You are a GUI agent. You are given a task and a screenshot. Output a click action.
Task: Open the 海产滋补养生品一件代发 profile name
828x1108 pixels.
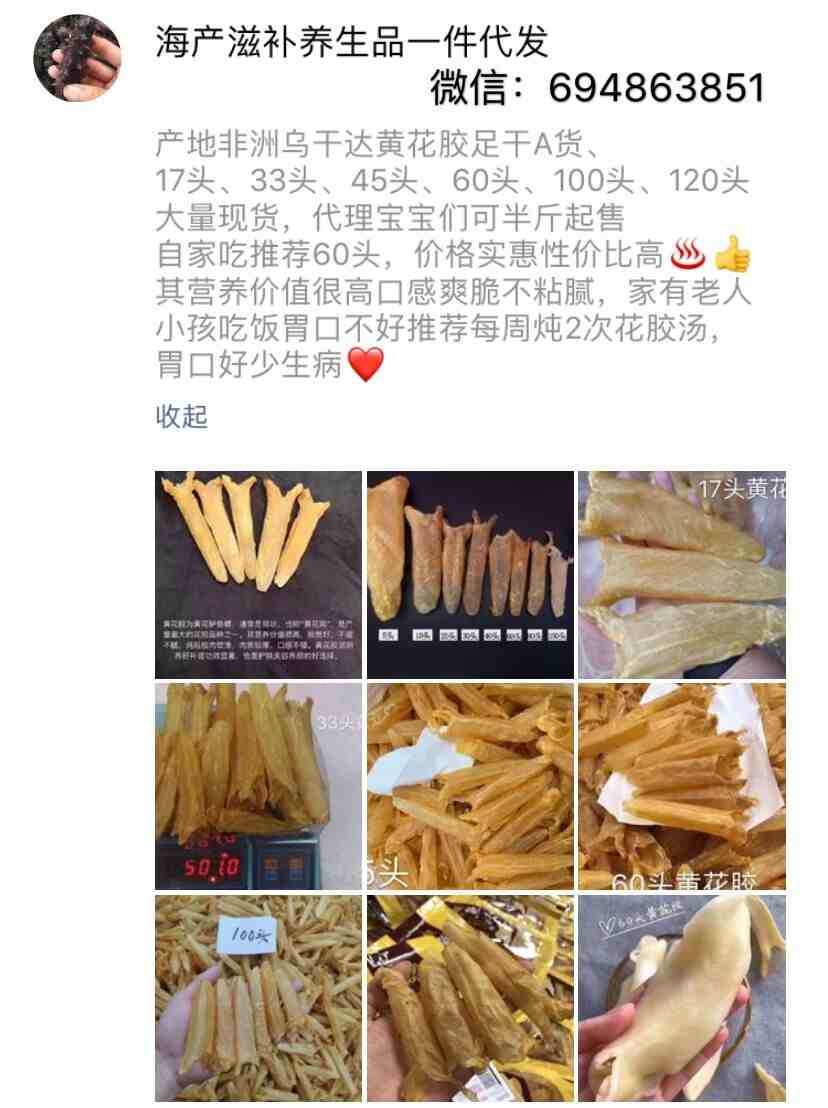[x=352, y=43]
